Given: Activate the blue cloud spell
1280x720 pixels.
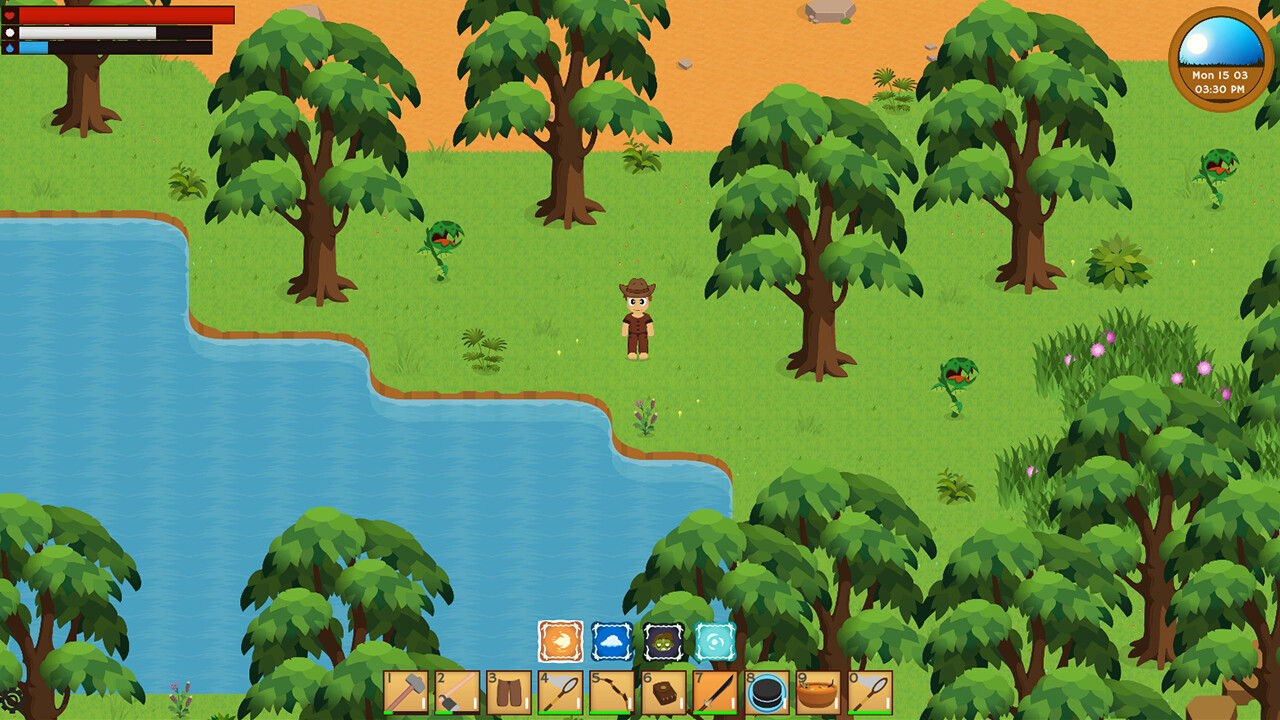Looking at the screenshot, I should pyautogui.click(x=612, y=641).
